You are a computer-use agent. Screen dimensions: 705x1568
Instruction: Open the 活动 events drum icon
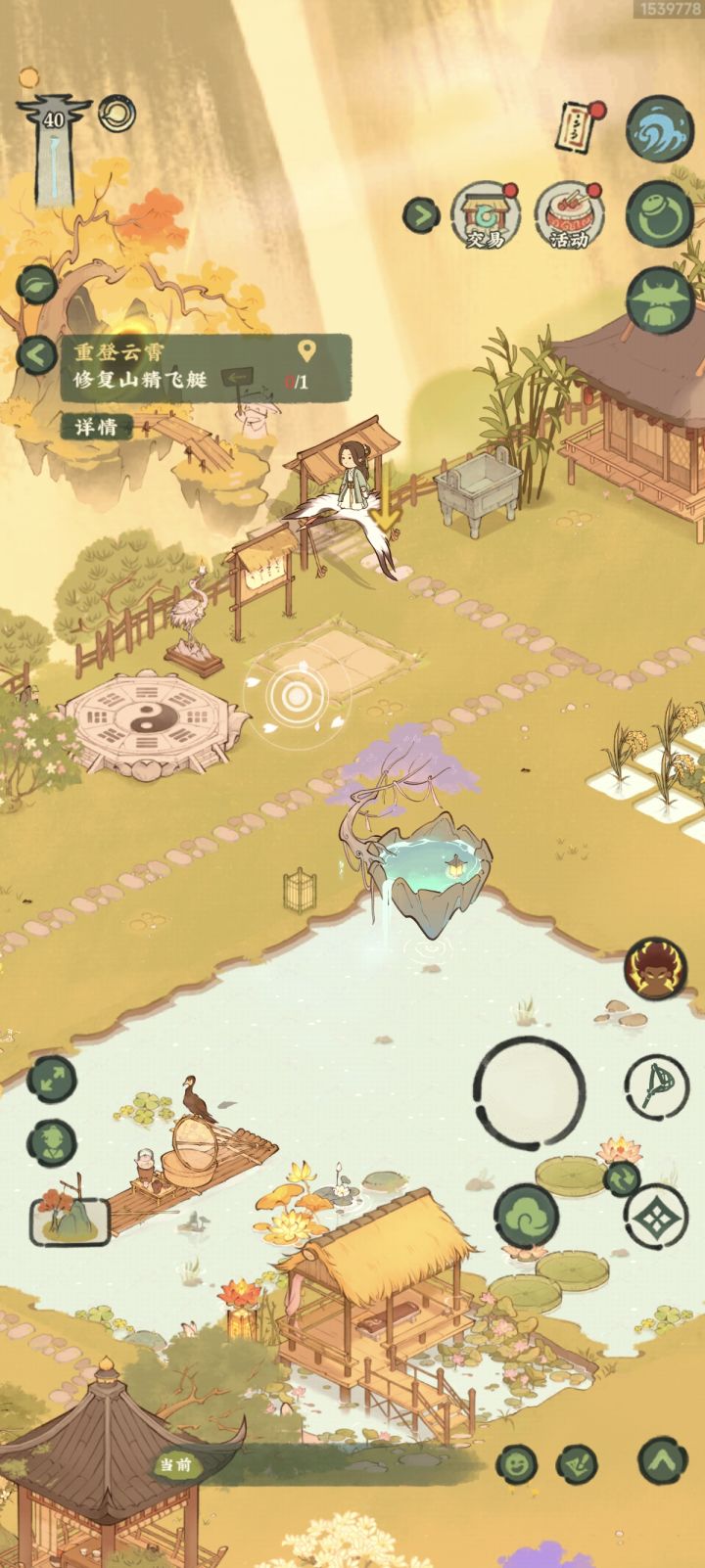pos(570,213)
